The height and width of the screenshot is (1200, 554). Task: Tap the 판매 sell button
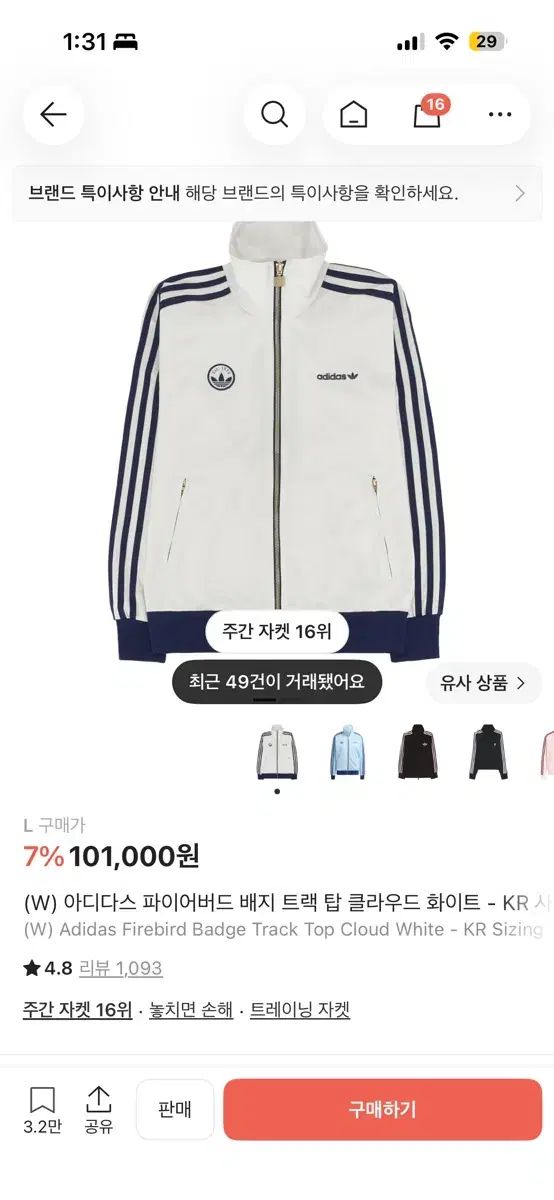pyautogui.click(x=175, y=1109)
